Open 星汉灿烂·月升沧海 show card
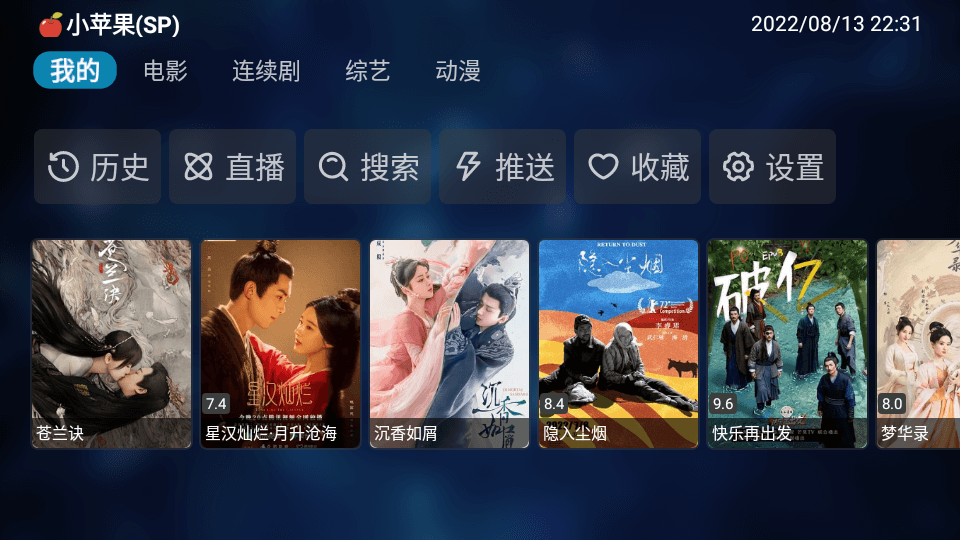Image resolution: width=960 pixels, height=540 pixels. [x=280, y=343]
